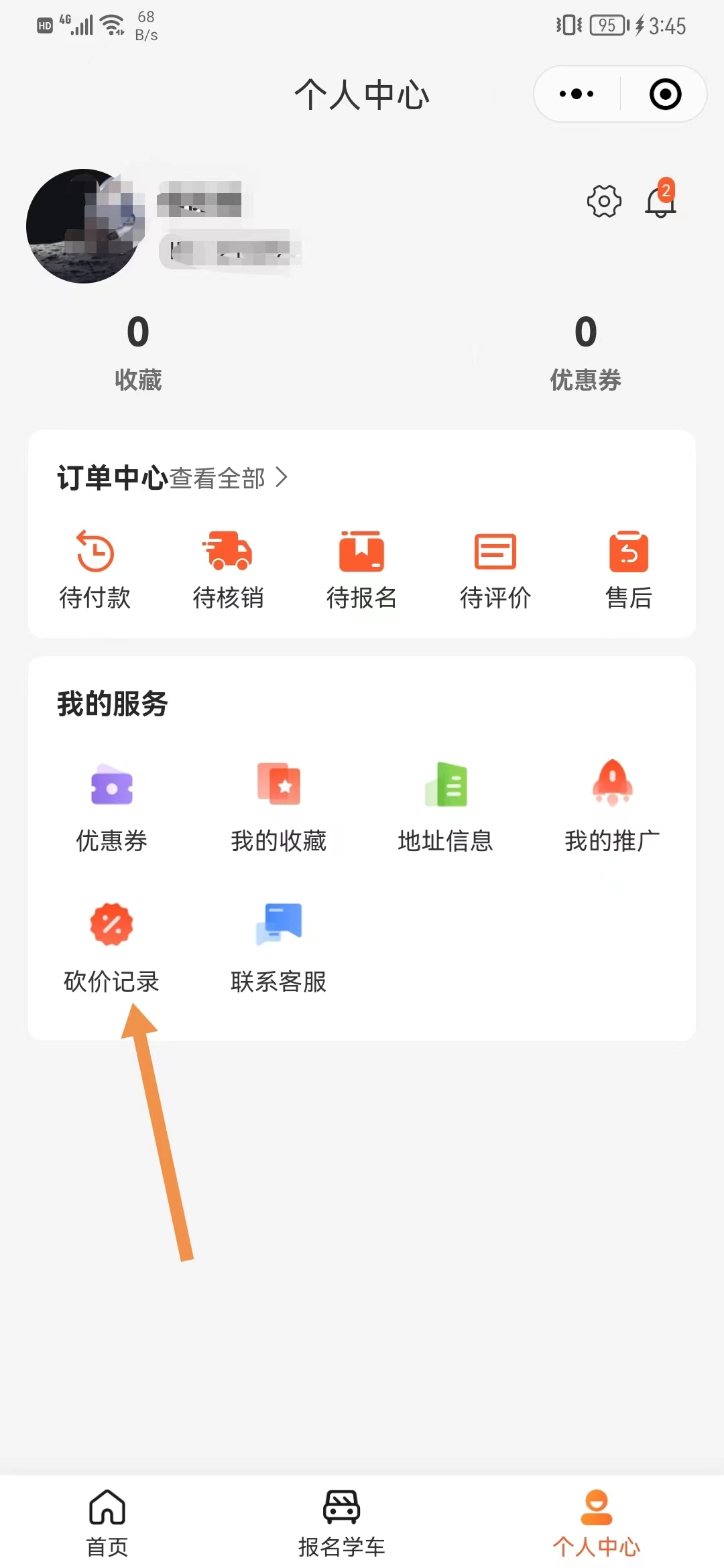Open the 优惠券 coupon counter
Screen dimensions: 724x1568
tap(585, 352)
